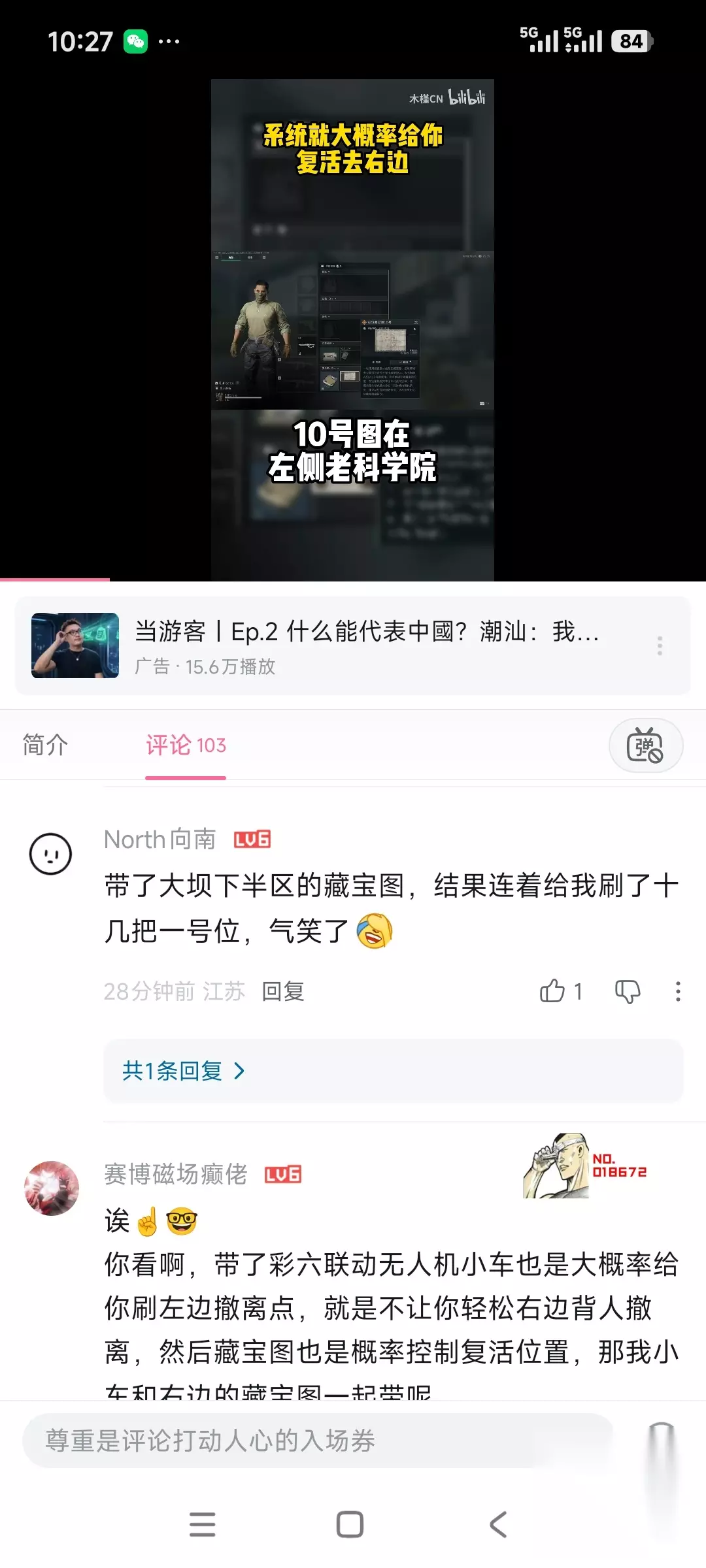Select the 评论 103 tab
The width and height of the screenshot is (706, 1568).
pyautogui.click(x=186, y=745)
